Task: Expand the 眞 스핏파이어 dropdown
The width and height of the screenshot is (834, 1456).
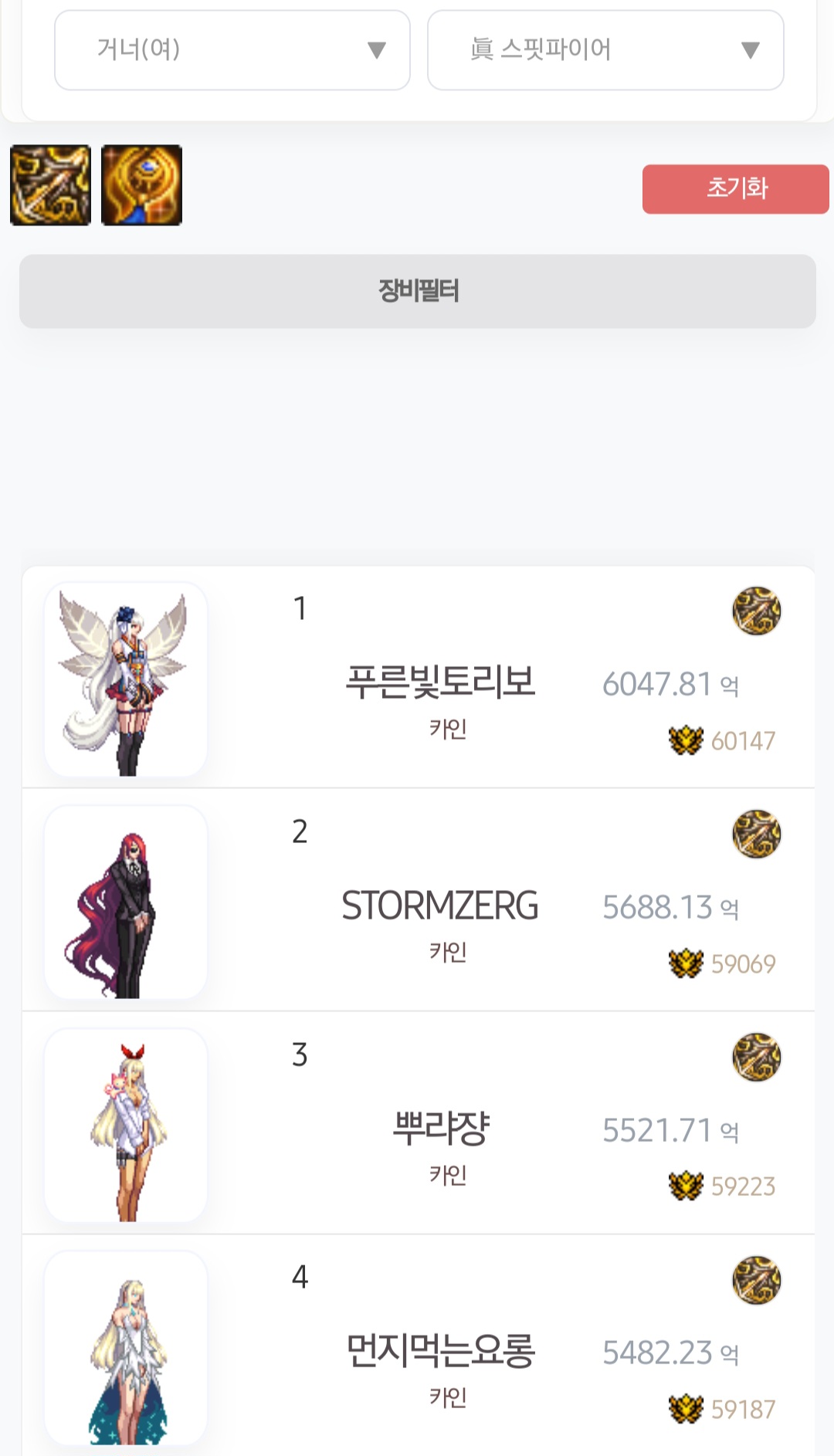Action: click(x=605, y=50)
